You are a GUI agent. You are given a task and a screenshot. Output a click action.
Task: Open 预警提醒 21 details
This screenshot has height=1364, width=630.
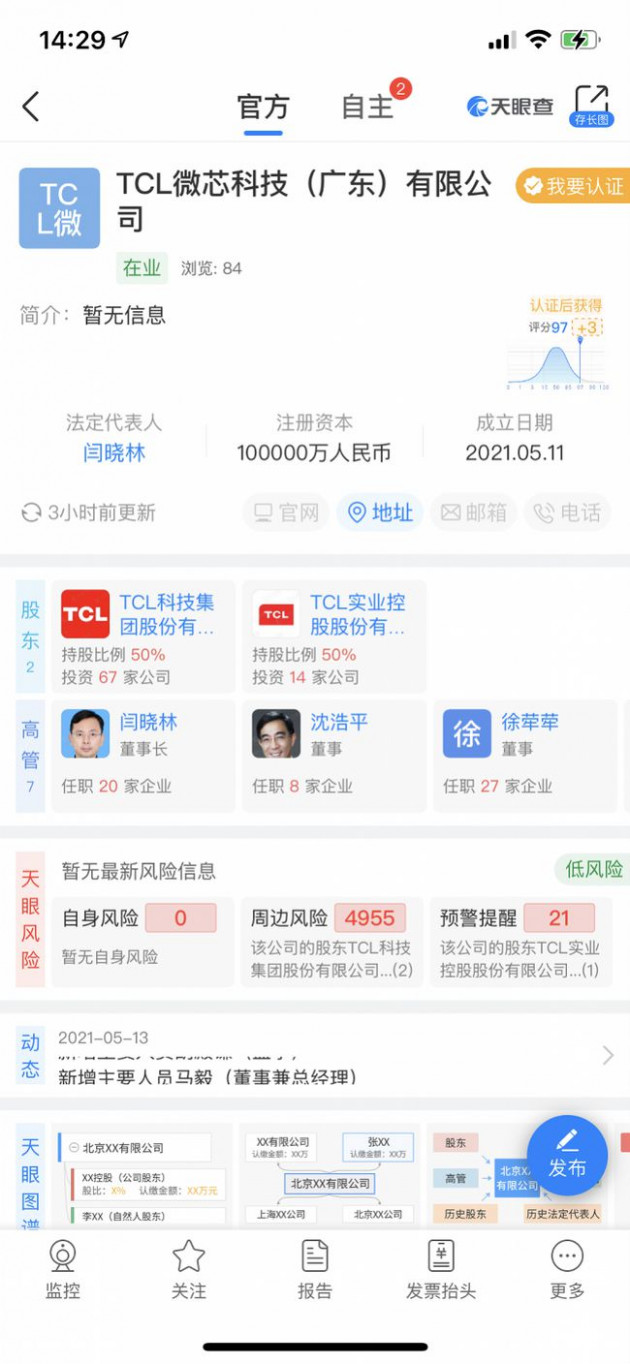pos(521,941)
